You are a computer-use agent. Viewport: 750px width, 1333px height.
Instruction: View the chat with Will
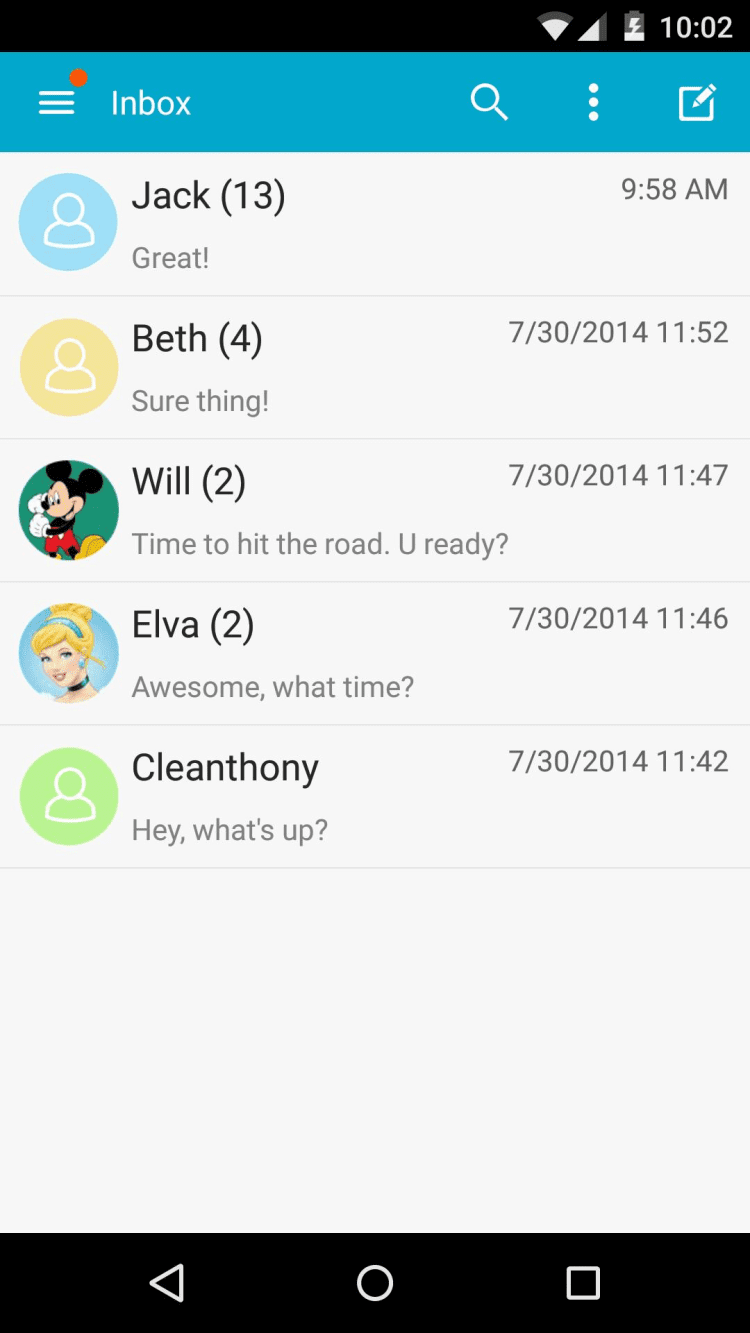tap(375, 510)
